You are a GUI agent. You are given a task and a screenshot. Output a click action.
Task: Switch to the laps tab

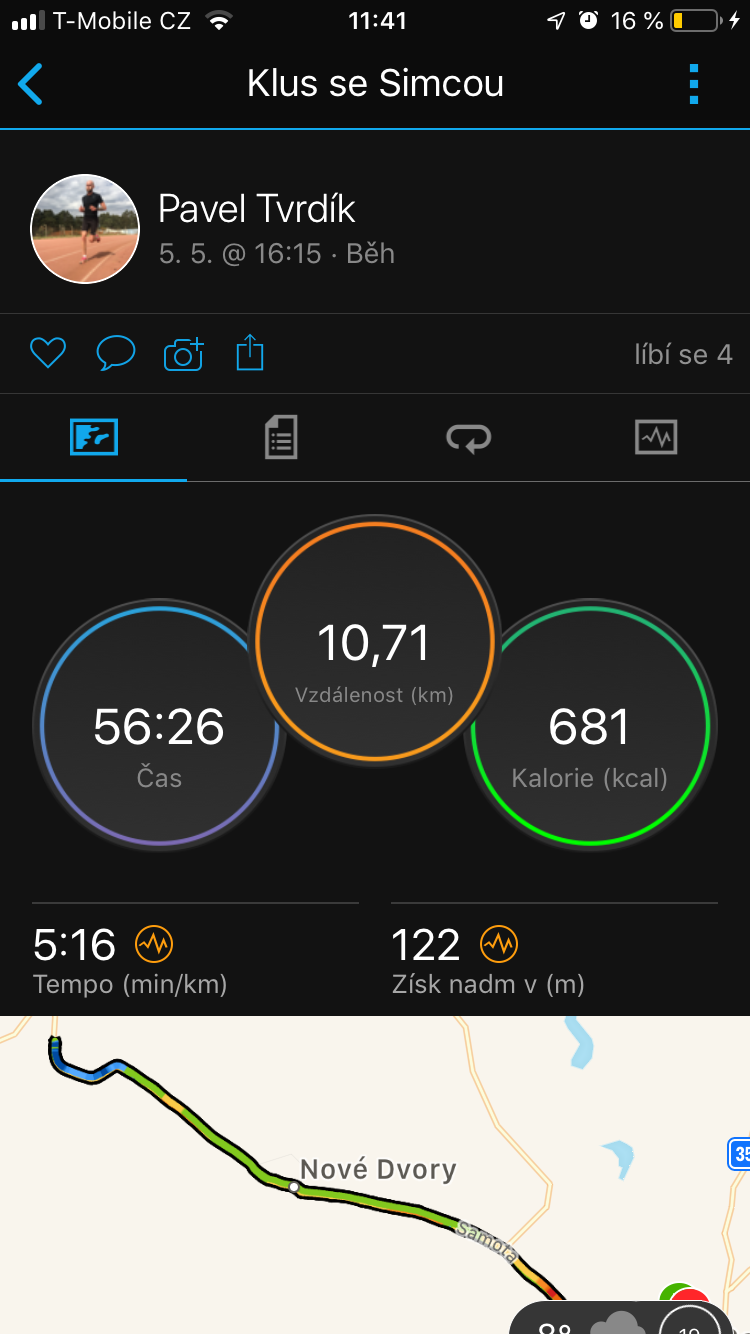coord(468,438)
